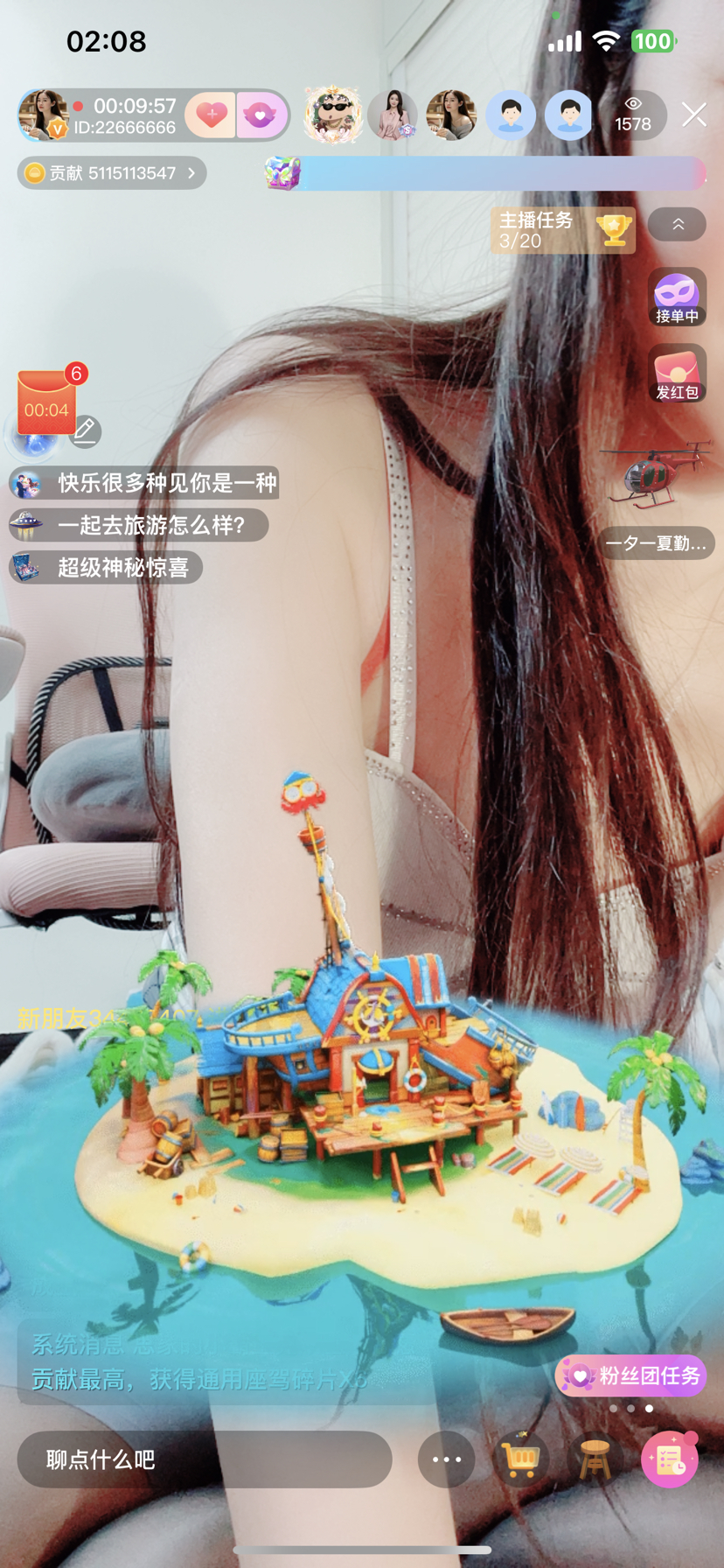This screenshot has height=1568, width=724.
Task: Follow the host with the heart-plus button
Action: pos(211,115)
